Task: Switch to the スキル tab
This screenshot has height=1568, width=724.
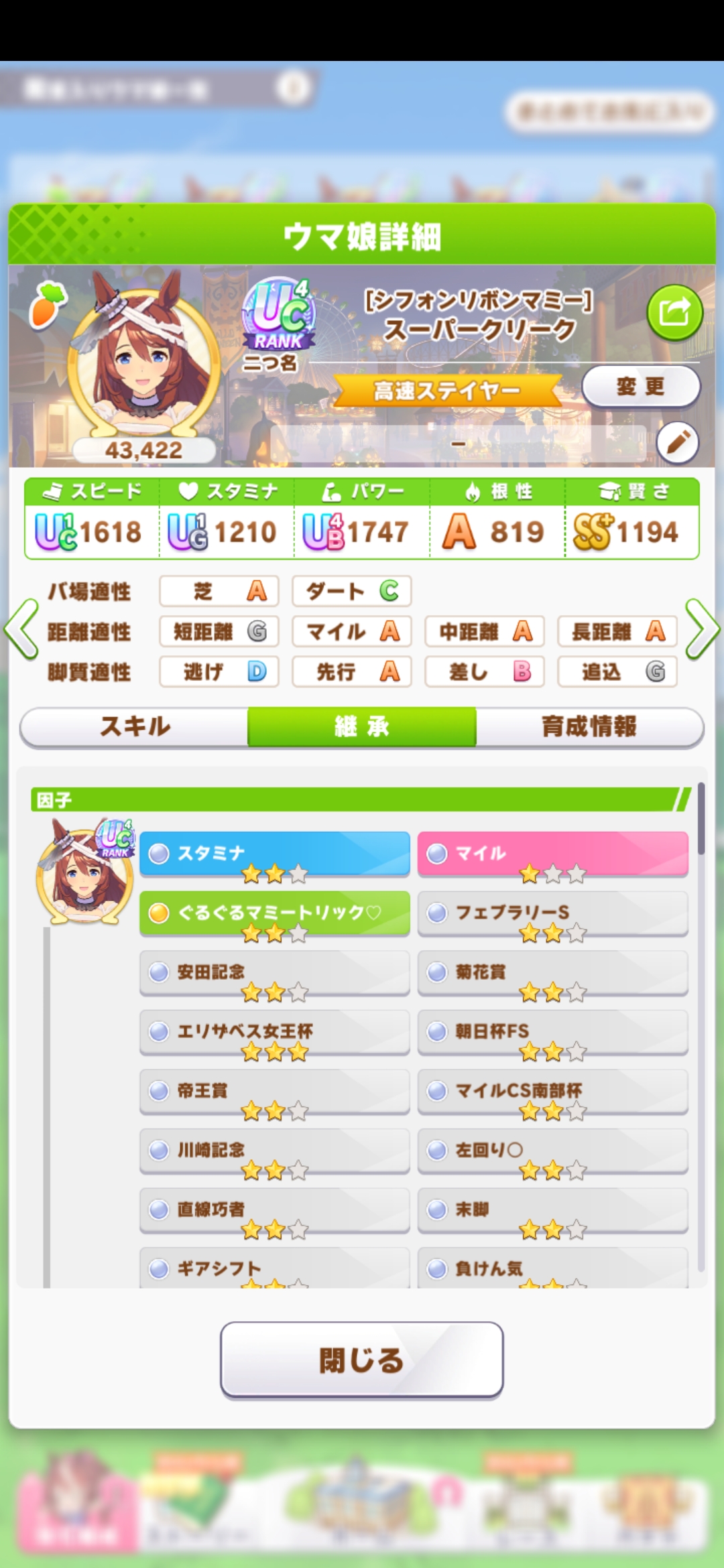Action: [x=135, y=726]
